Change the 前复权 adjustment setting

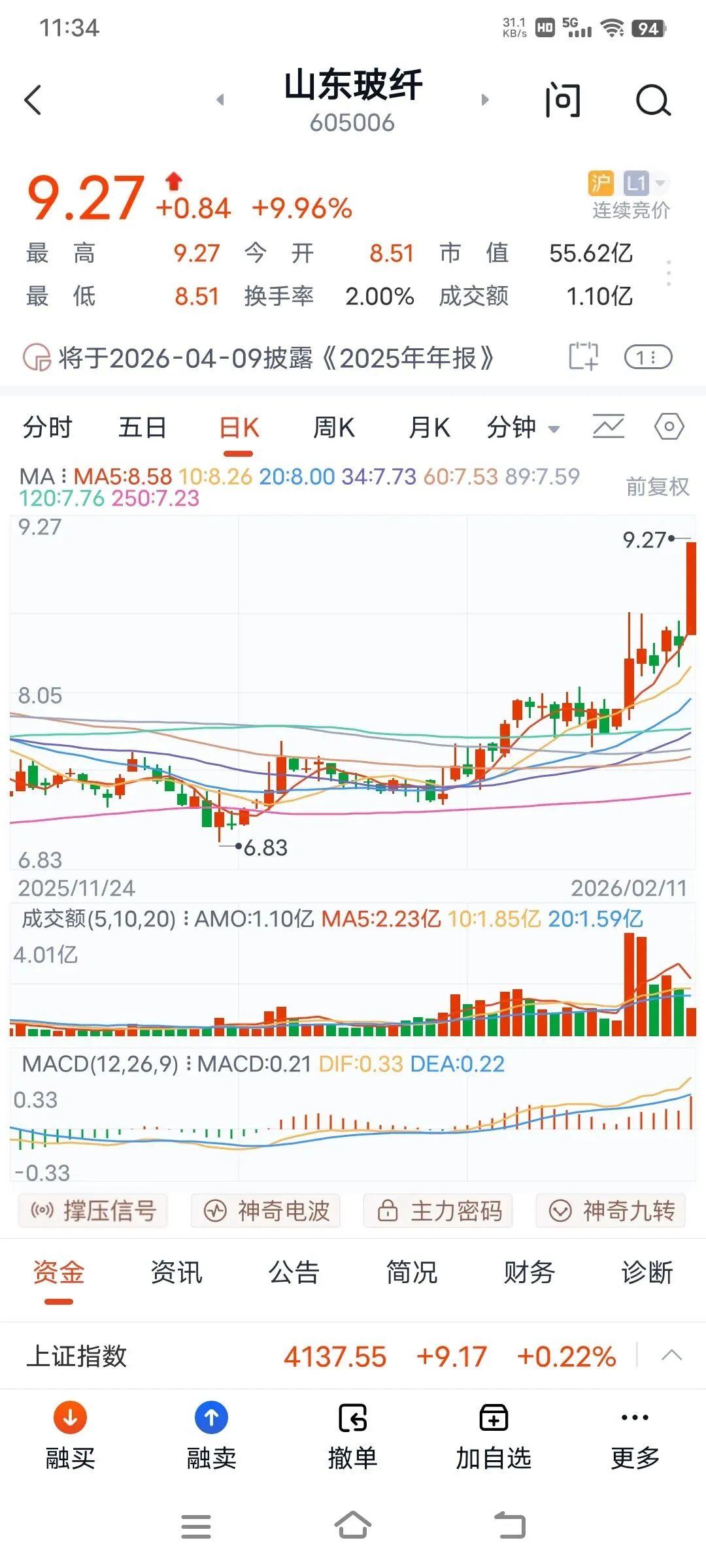658,487
